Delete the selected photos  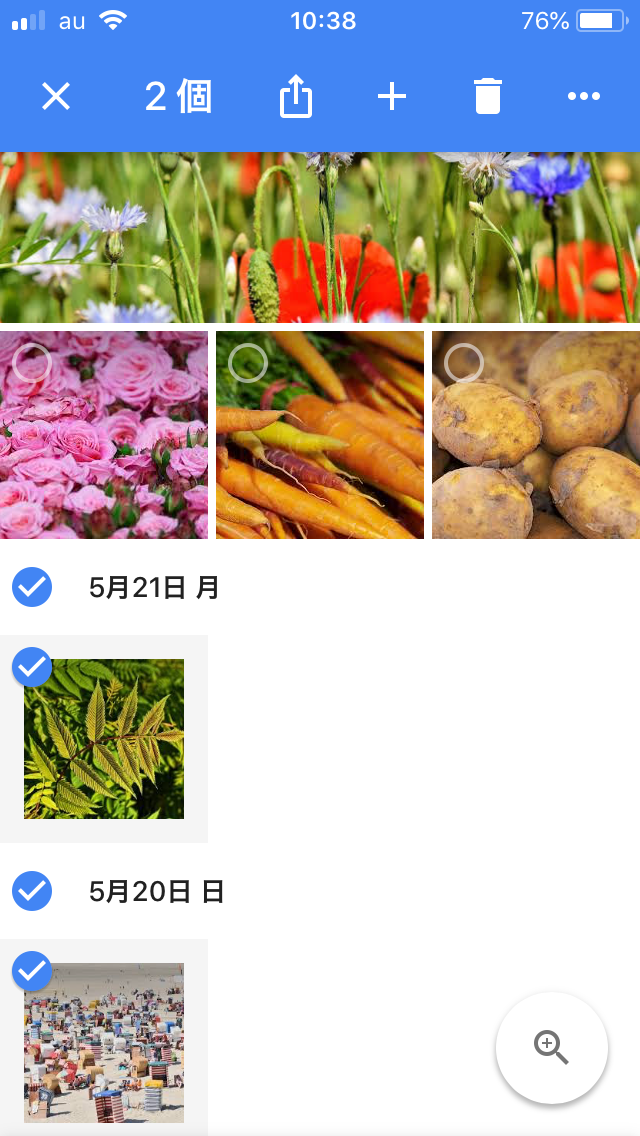point(487,97)
